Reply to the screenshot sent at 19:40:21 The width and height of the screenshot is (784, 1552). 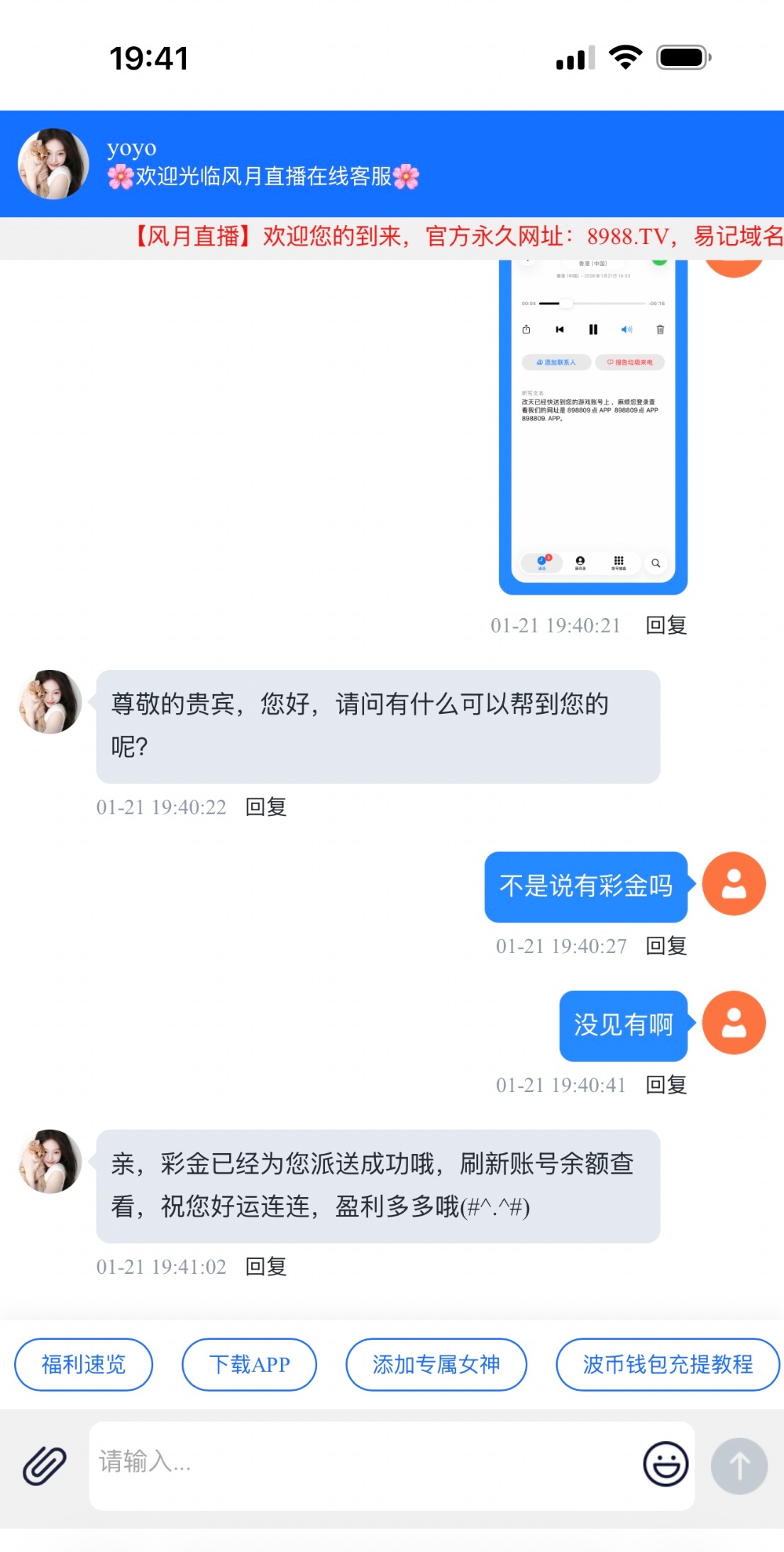pos(666,625)
